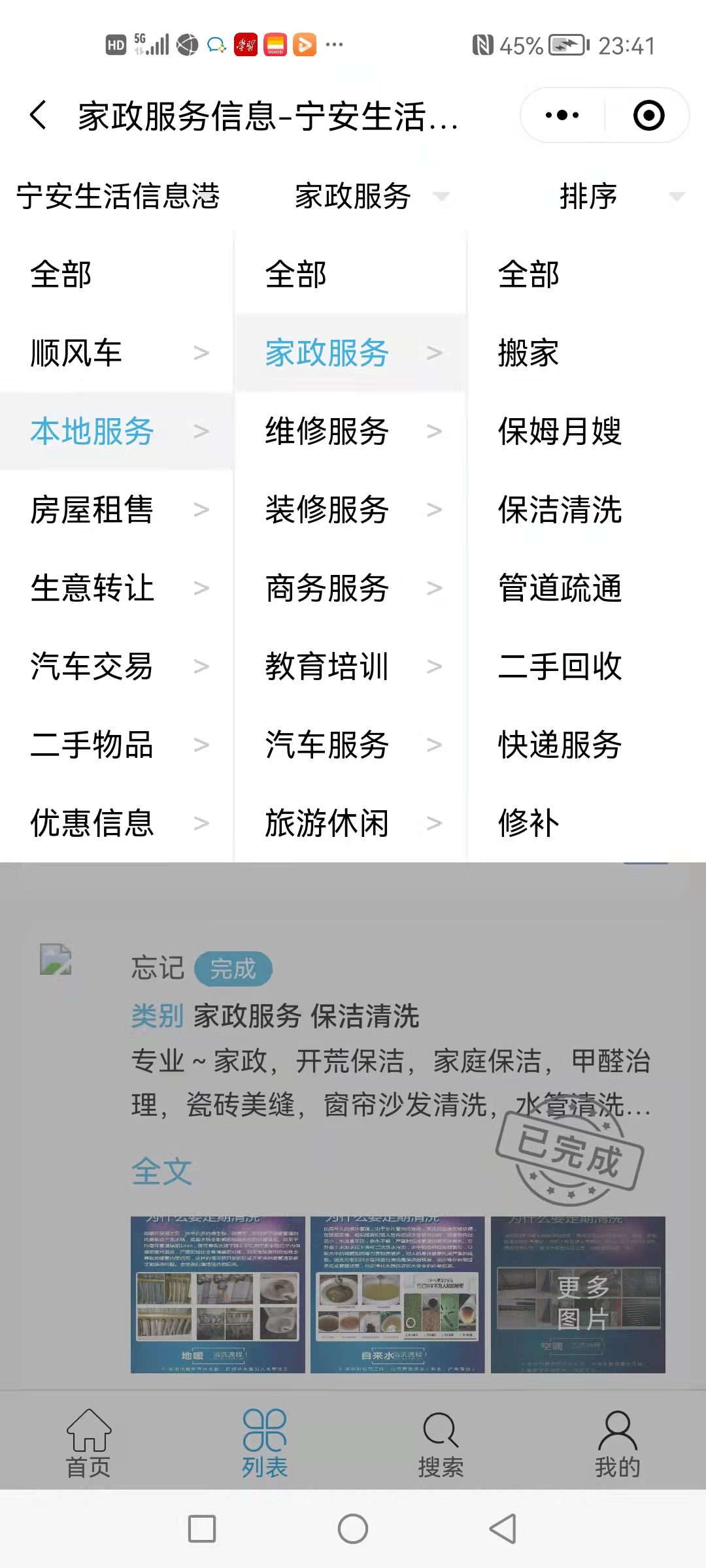Filter by 保姆月嫂
The height and width of the screenshot is (1568, 706).
pos(560,431)
